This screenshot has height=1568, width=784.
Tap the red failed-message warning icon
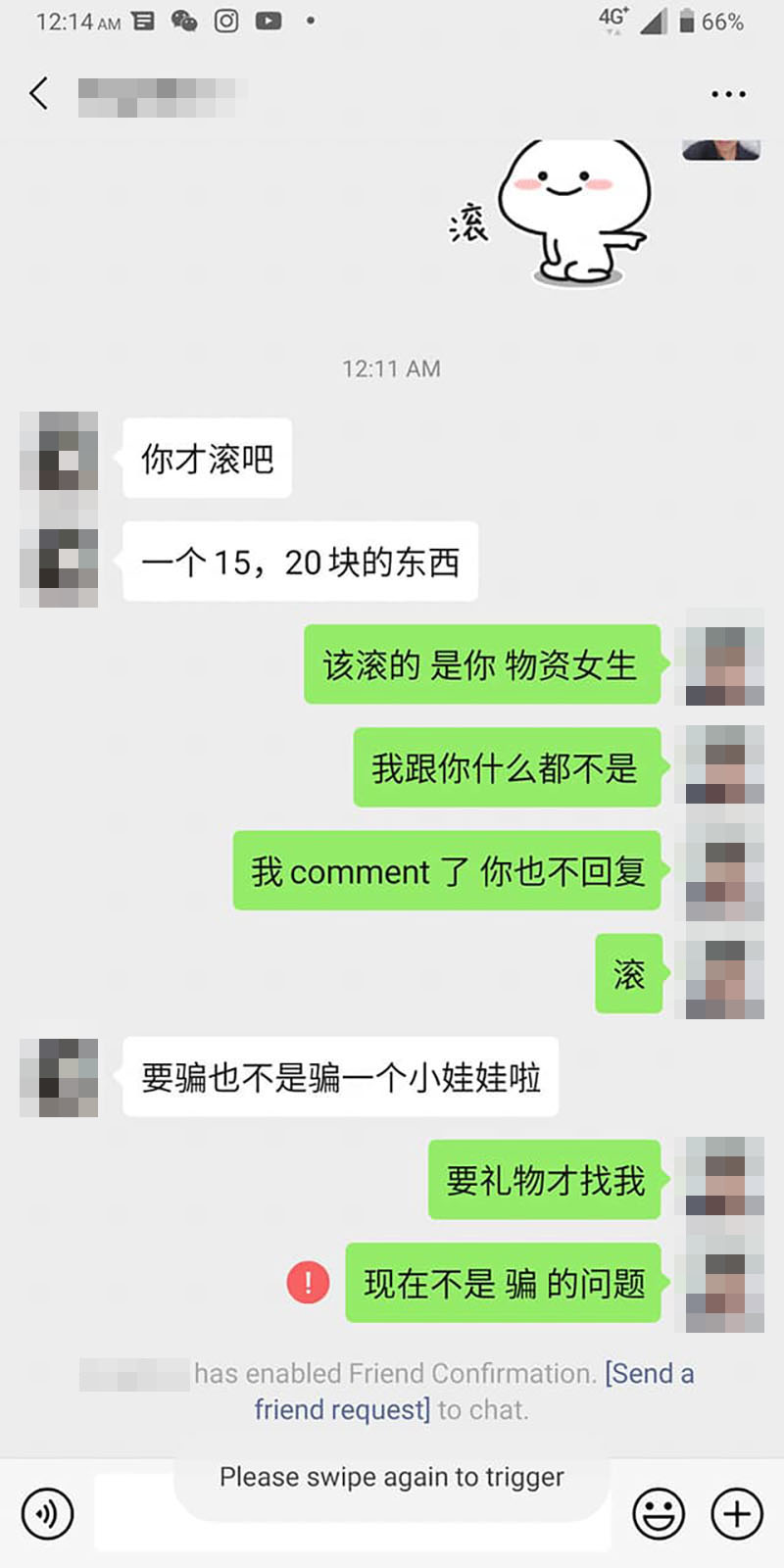click(x=308, y=1282)
